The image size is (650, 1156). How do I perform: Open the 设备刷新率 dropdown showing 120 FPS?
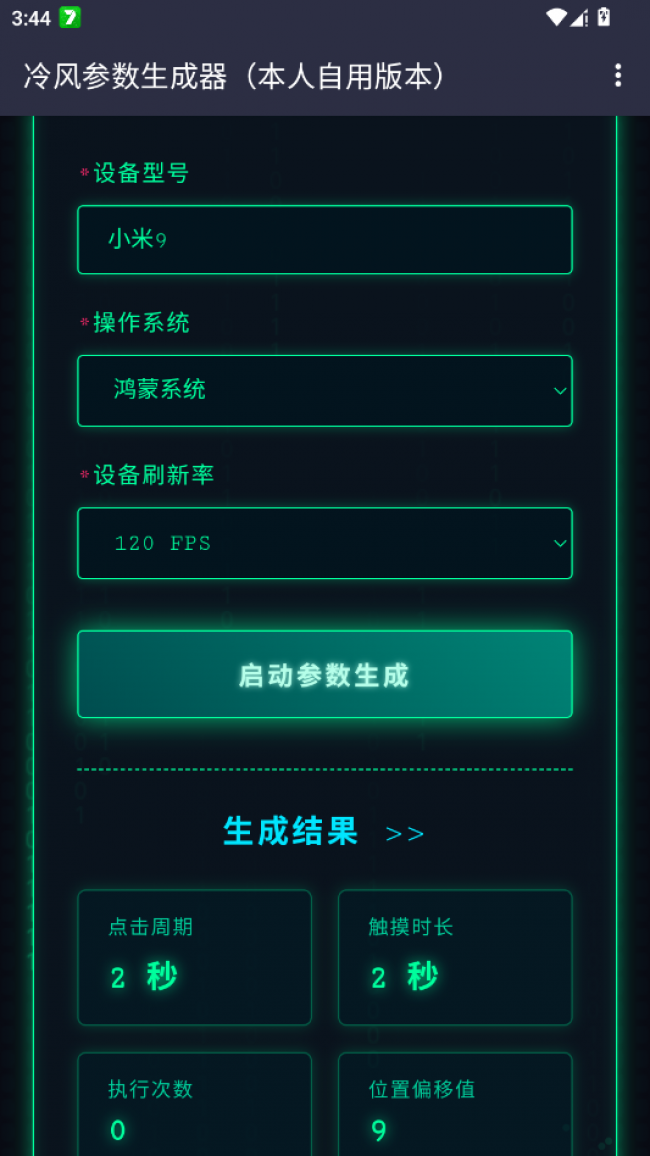click(x=324, y=543)
